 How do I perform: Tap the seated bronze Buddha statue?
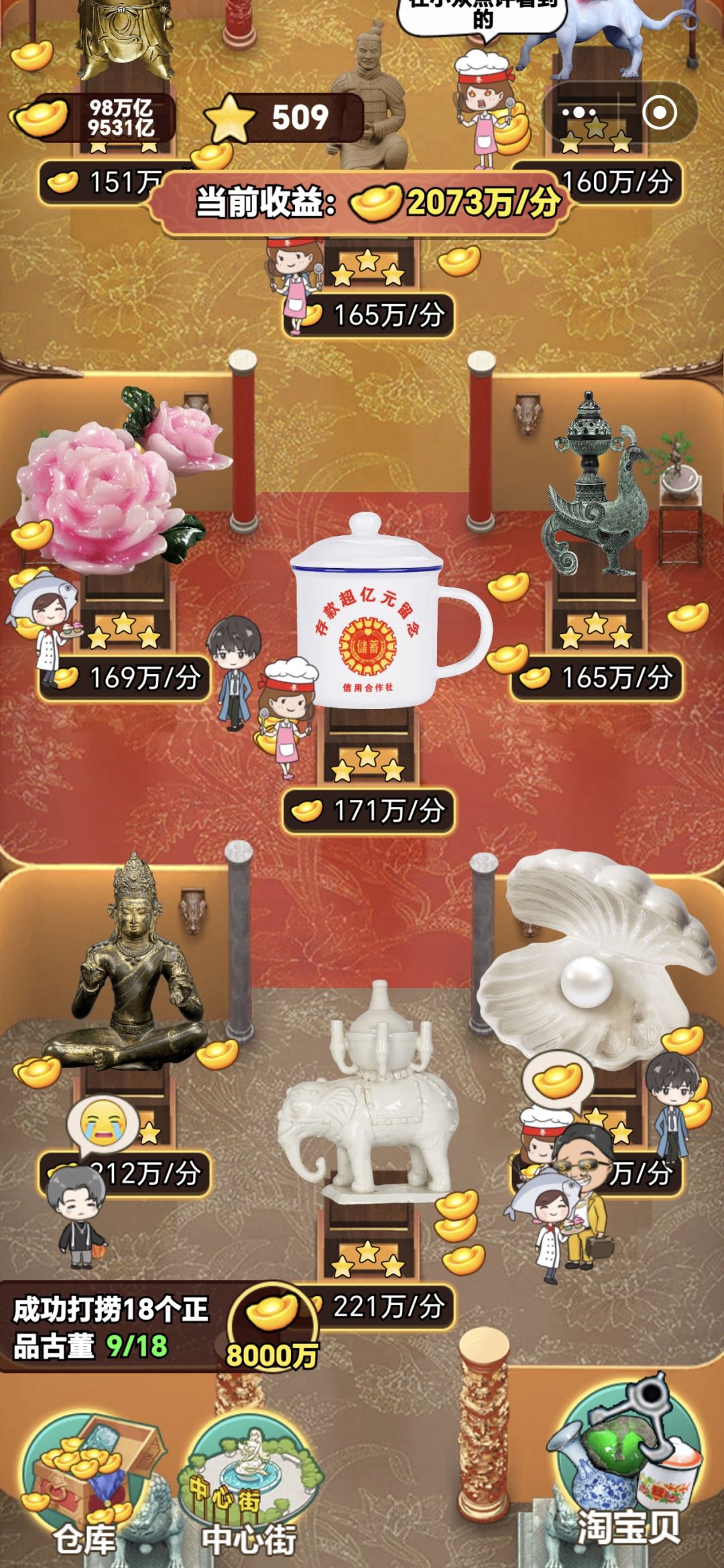pos(127,964)
